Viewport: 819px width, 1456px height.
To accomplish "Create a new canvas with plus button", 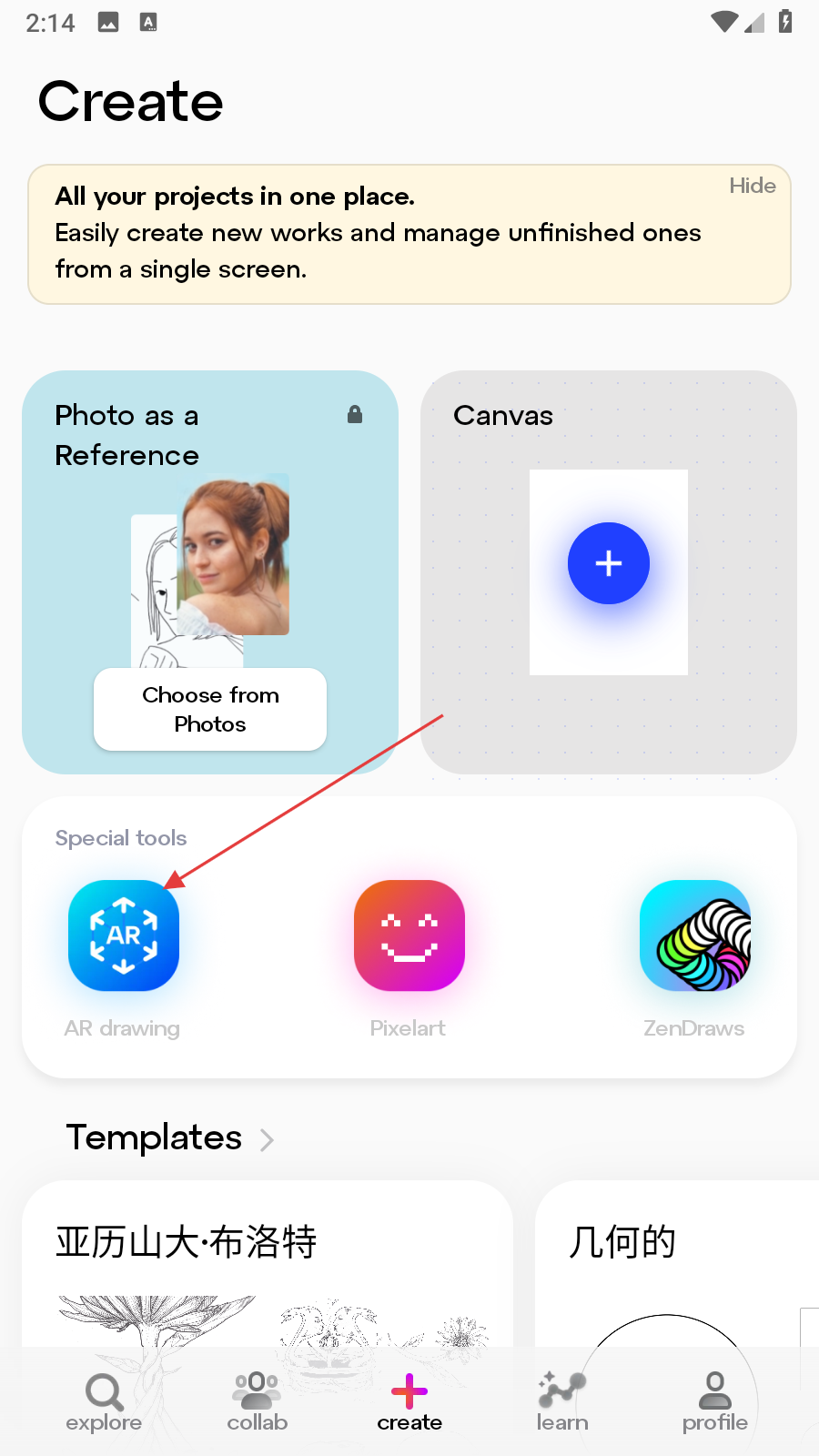I will pyautogui.click(x=608, y=563).
